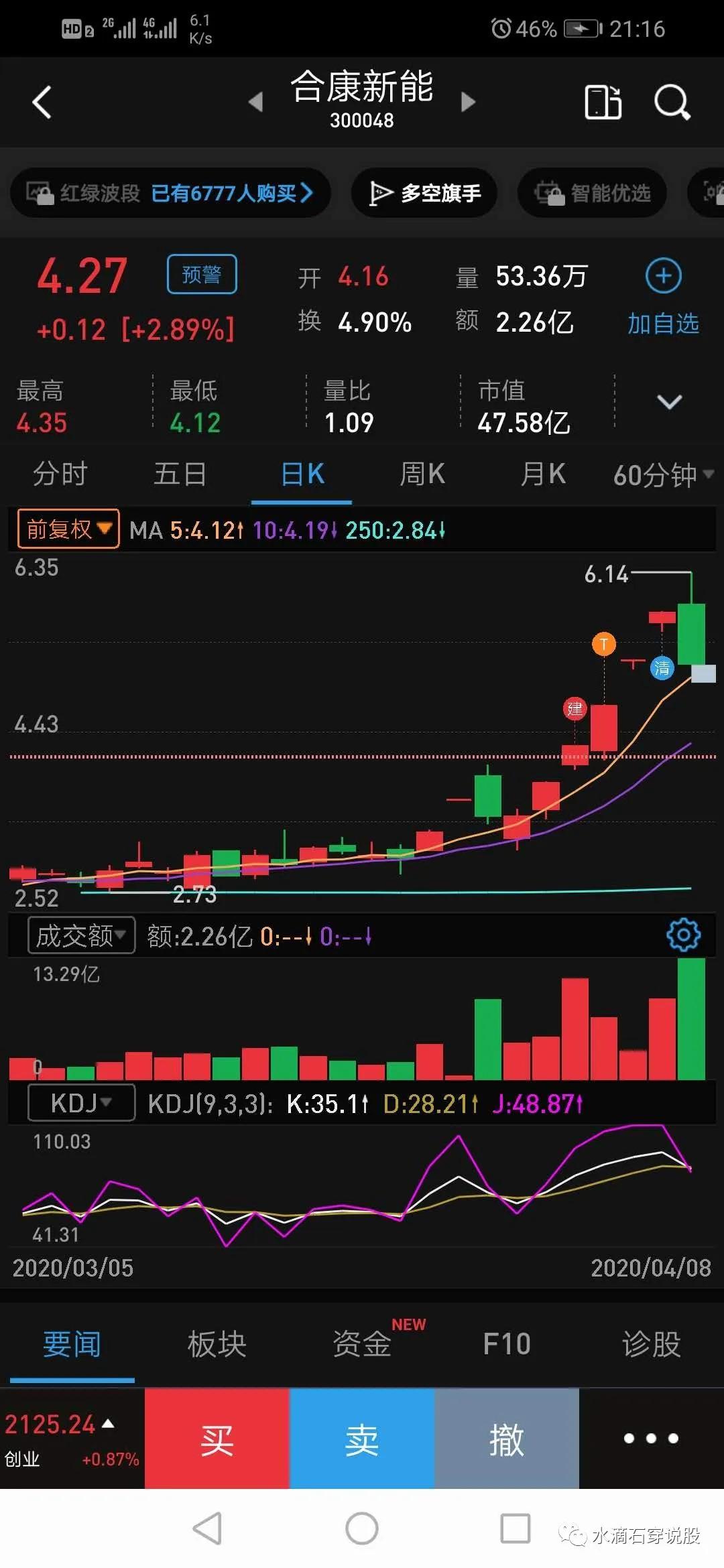Go back using the top-left arrow
Viewport: 724px width, 1568px height.
[42, 103]
